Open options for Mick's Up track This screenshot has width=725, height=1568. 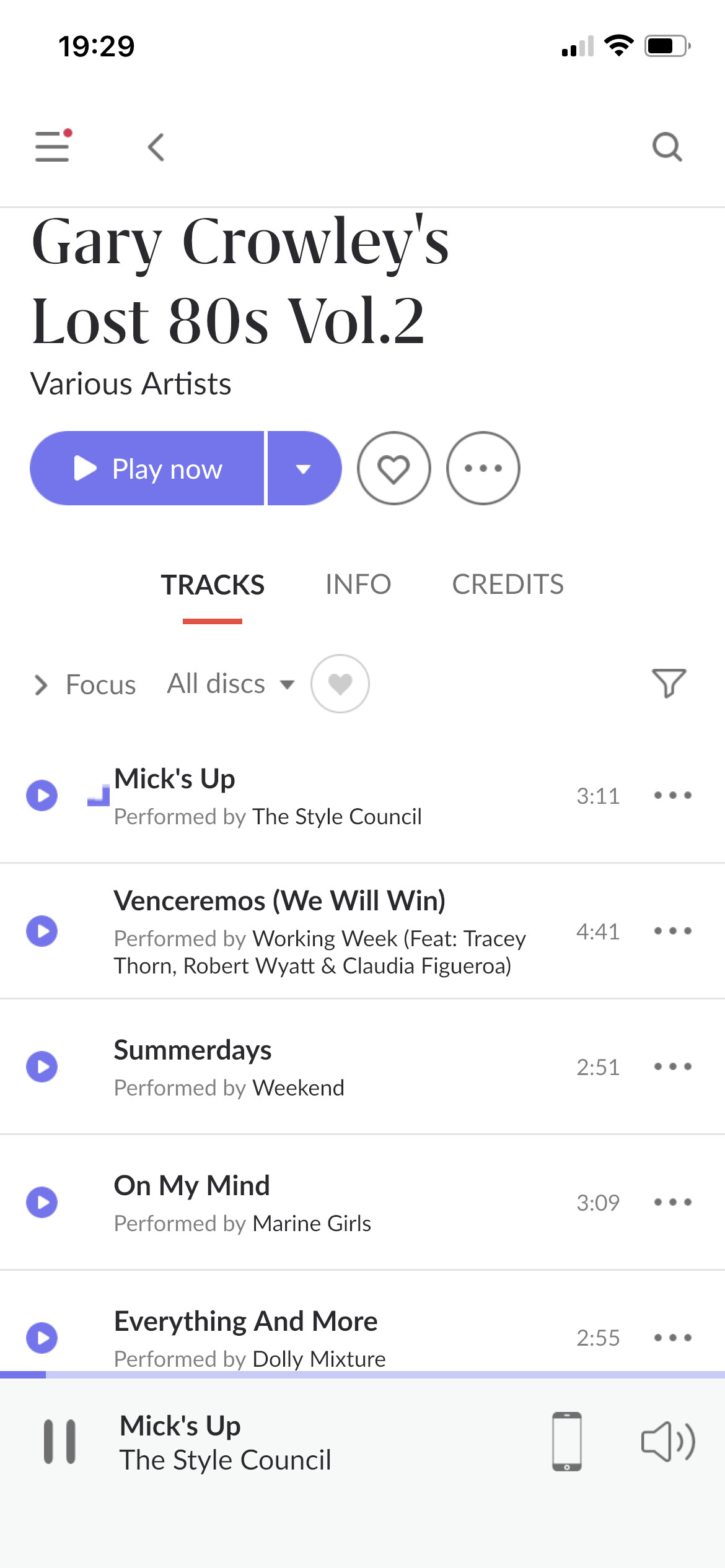click(673, 795)
